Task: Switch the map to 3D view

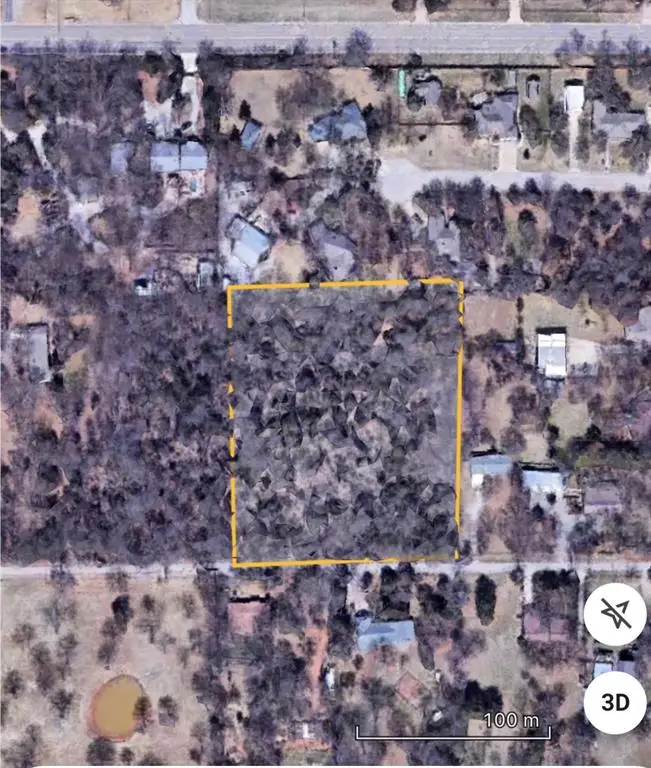Action: tap(614, 701)
